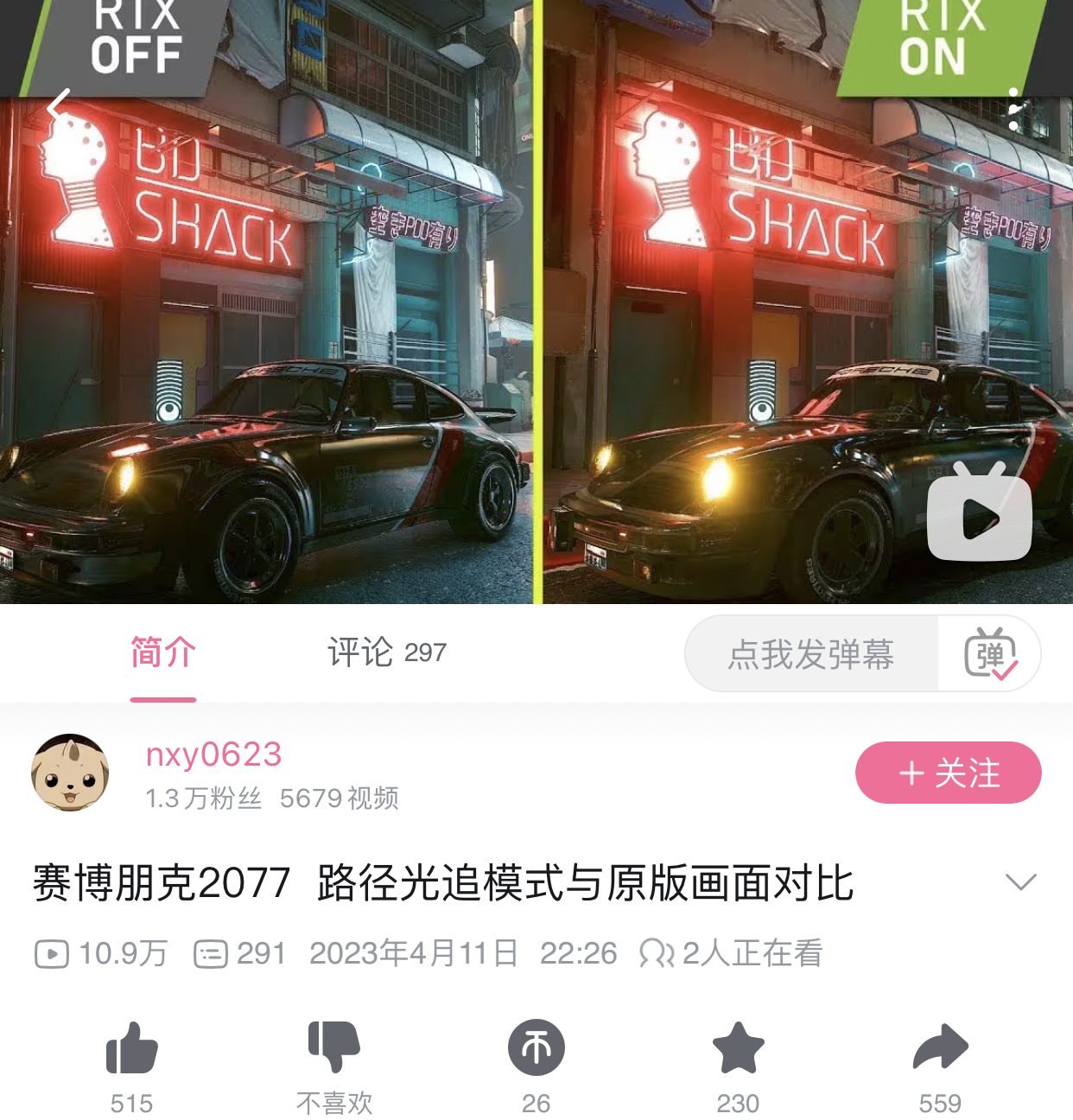Image resolution: width=1073 pixels, height=1120 pixels.
Task: Follow the uploader with the 关注 button
Action: (948, 773)
